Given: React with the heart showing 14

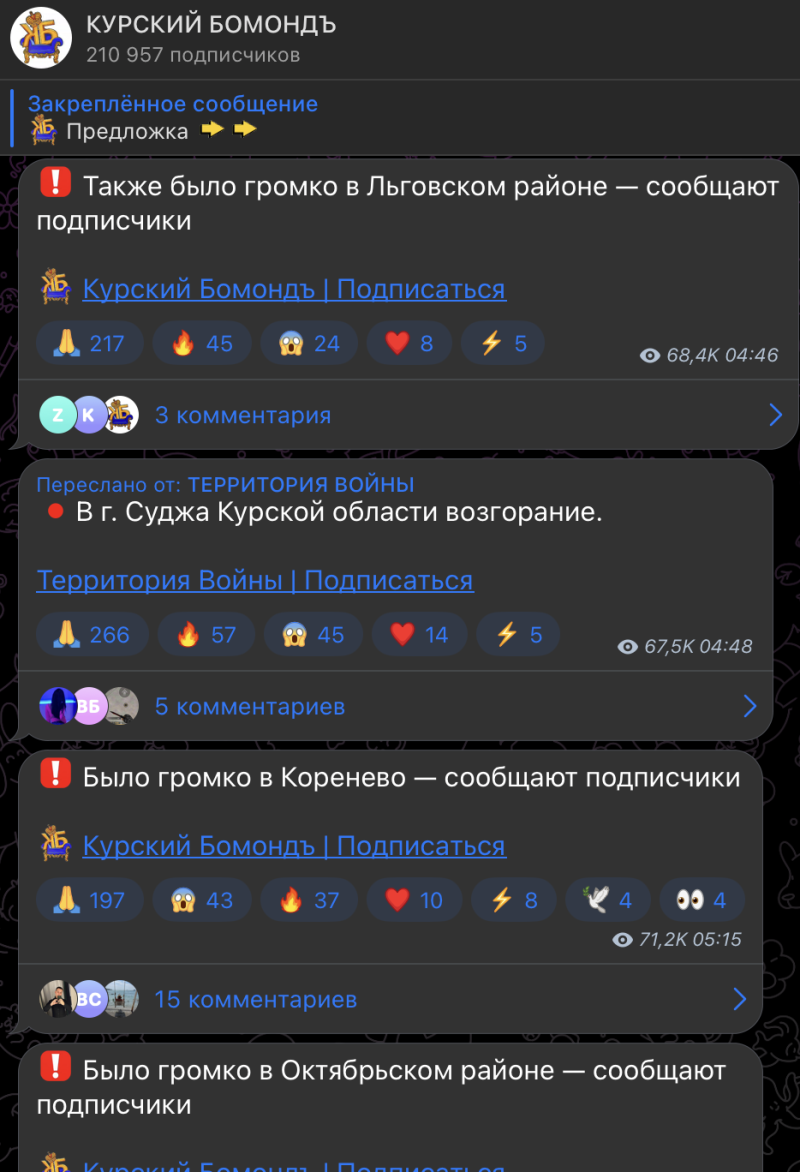Looking at the screenshot, I should (x=418, y=635).
